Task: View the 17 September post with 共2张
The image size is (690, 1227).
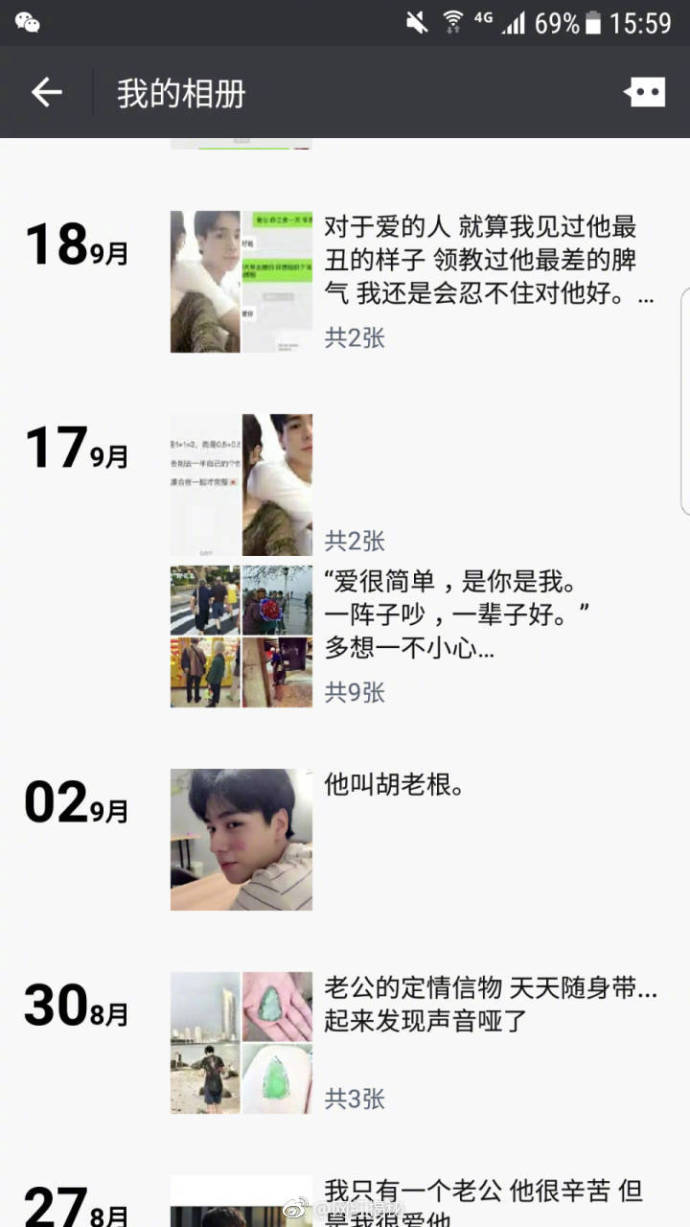Action: click(x=241, y=485)
